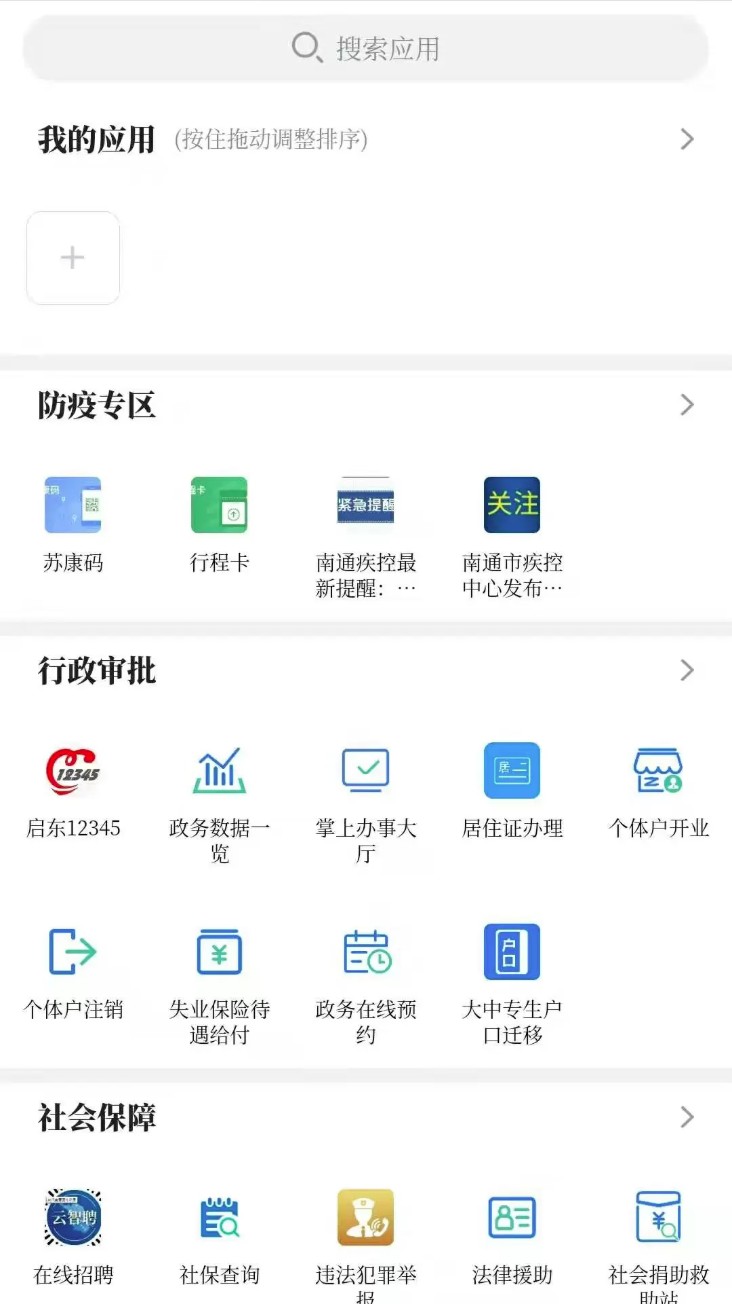
Task: Expand the 我的应用 section
Action: click(x=686, y=139)
